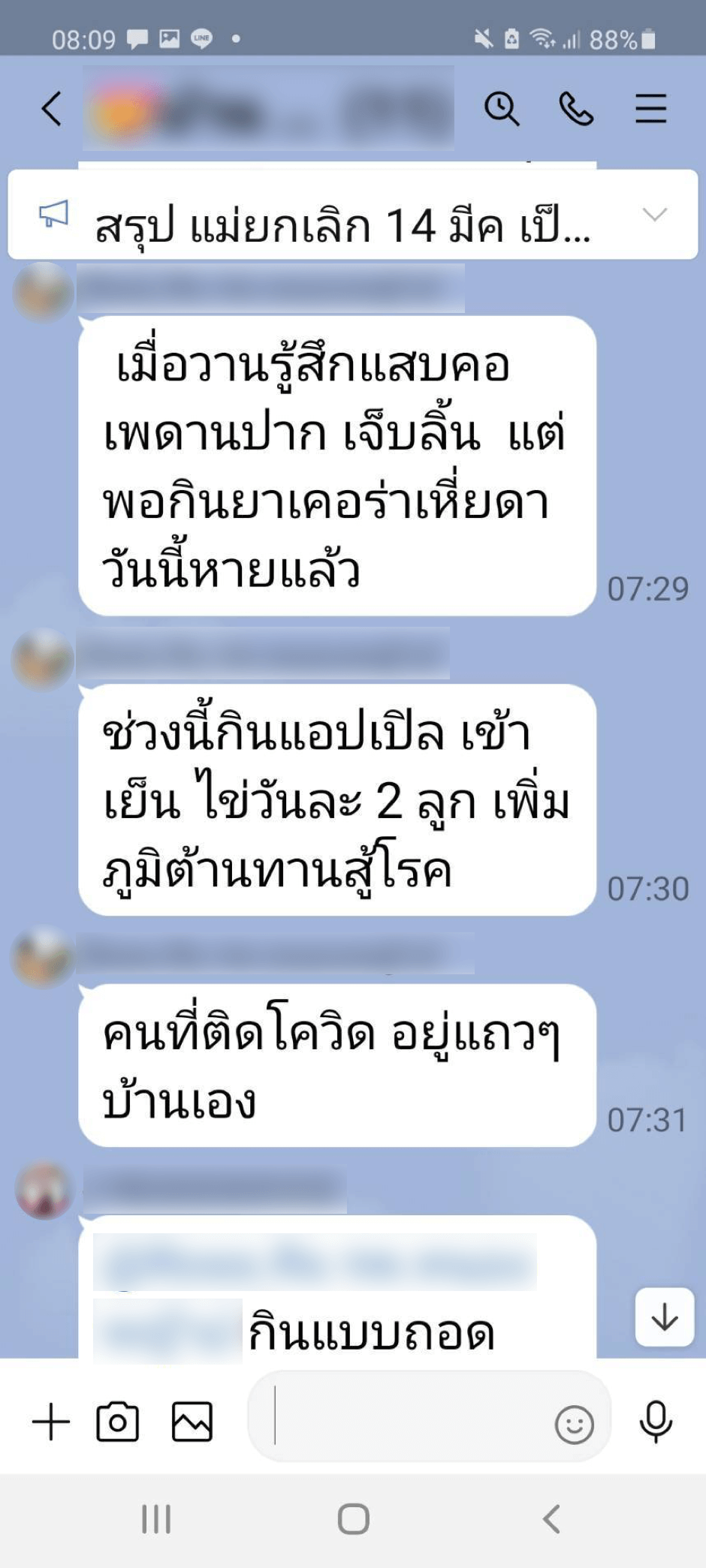Screen dimensions: 706x1568
Task: Expand the pinned announcement with its chevron
Action: pyautogui.click(x=656, y=212)
